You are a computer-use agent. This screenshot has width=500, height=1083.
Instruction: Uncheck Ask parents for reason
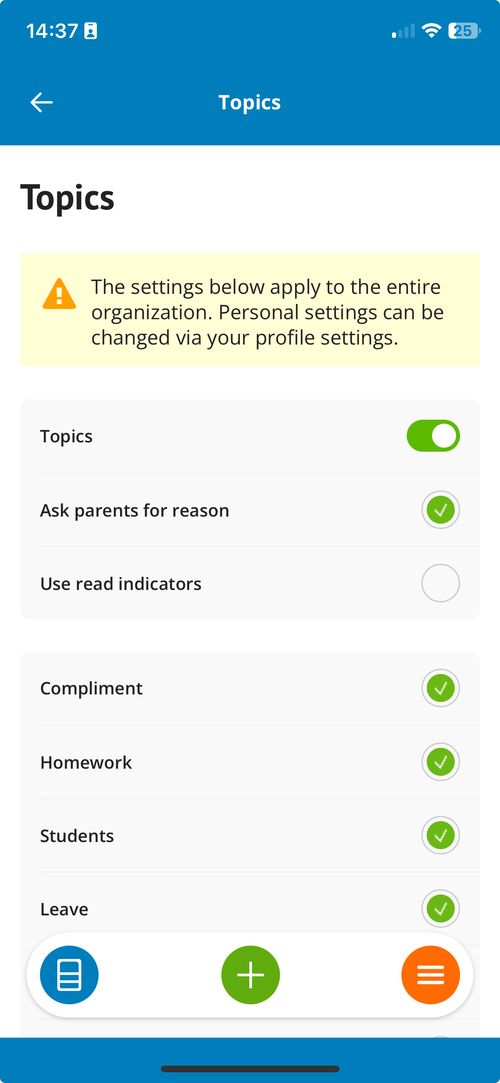pos(441,510)
